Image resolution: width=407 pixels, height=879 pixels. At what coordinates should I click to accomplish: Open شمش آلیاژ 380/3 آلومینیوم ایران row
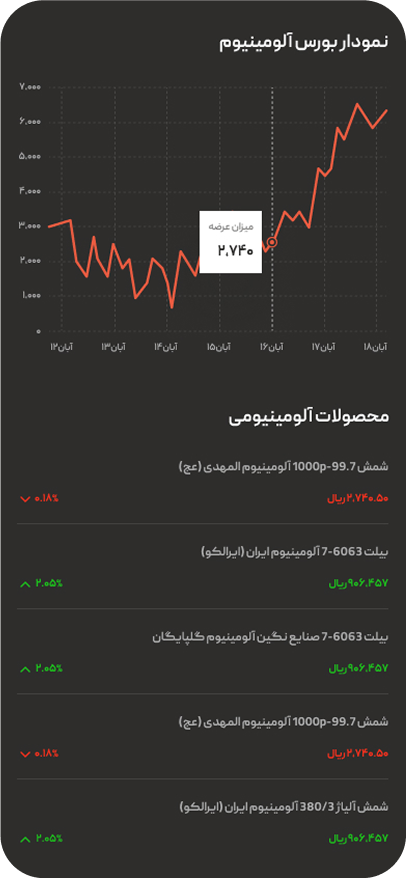(204, 822)
